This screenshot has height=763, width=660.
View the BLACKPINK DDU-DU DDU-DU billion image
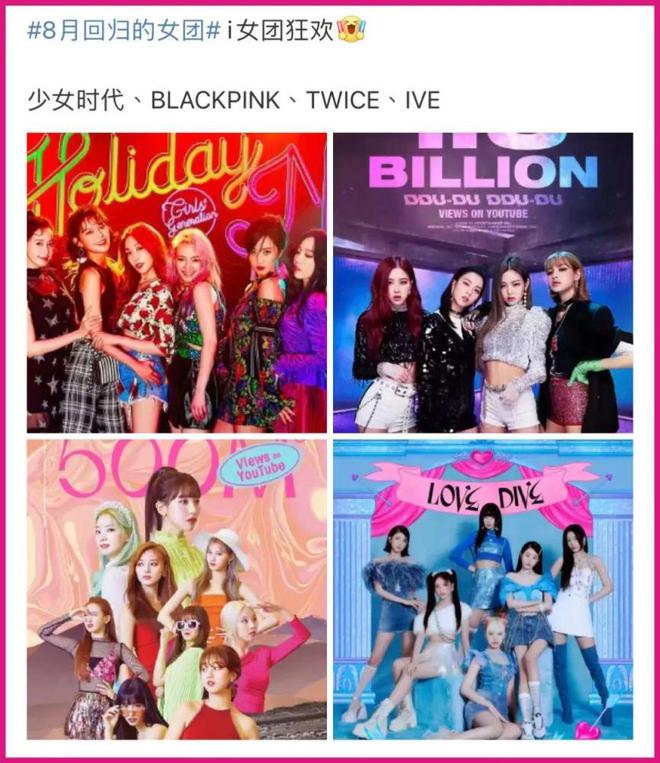[x=483, y=282]
